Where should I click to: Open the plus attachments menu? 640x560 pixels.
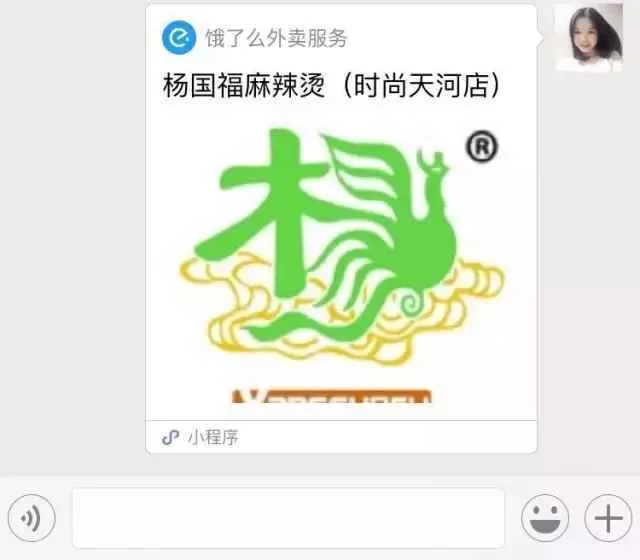point(607,518)
